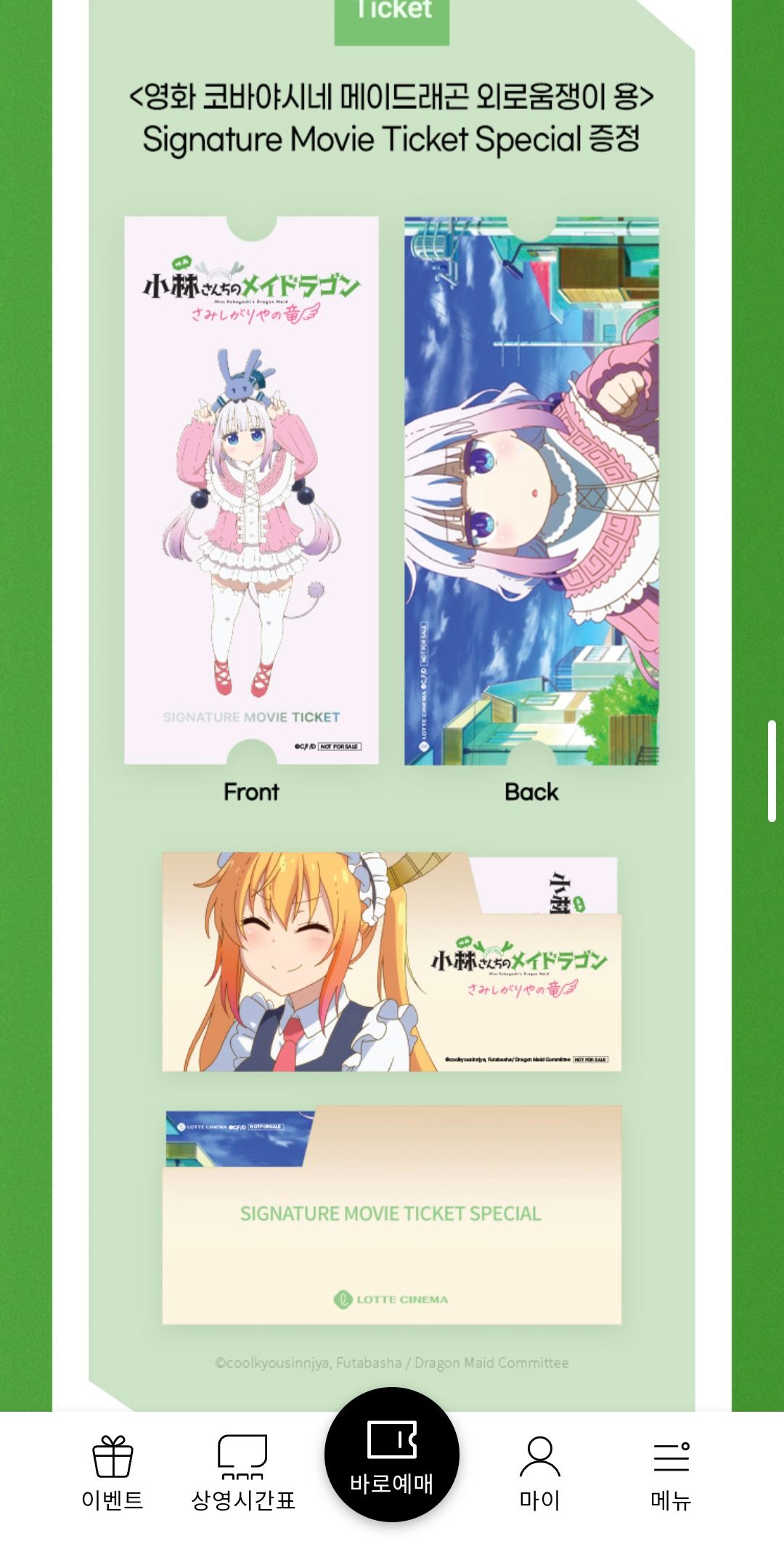Screen dimensions: 784x1557
Task: Open the 메뉴 tab
Action: tap(671, 1473)
